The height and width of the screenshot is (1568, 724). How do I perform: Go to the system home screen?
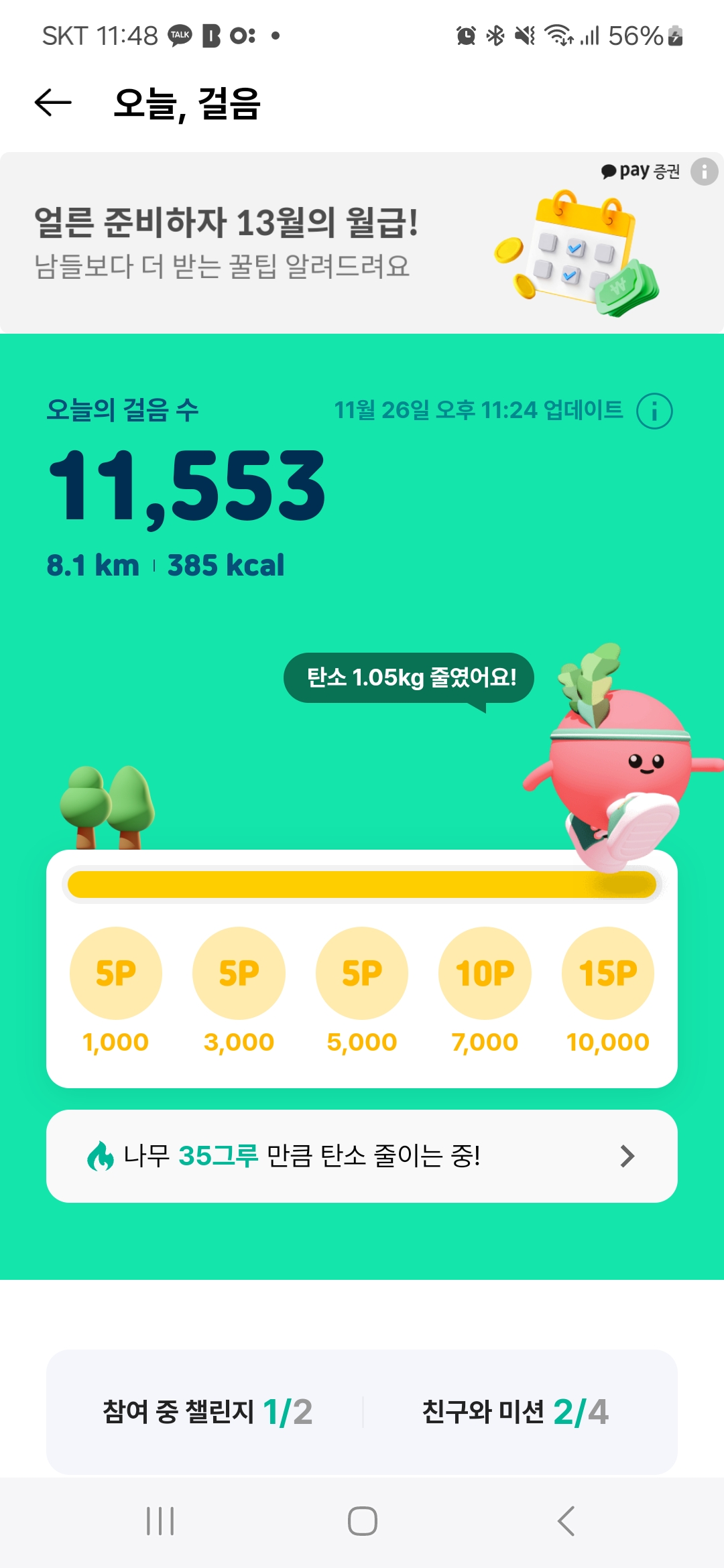(362, 1521)
